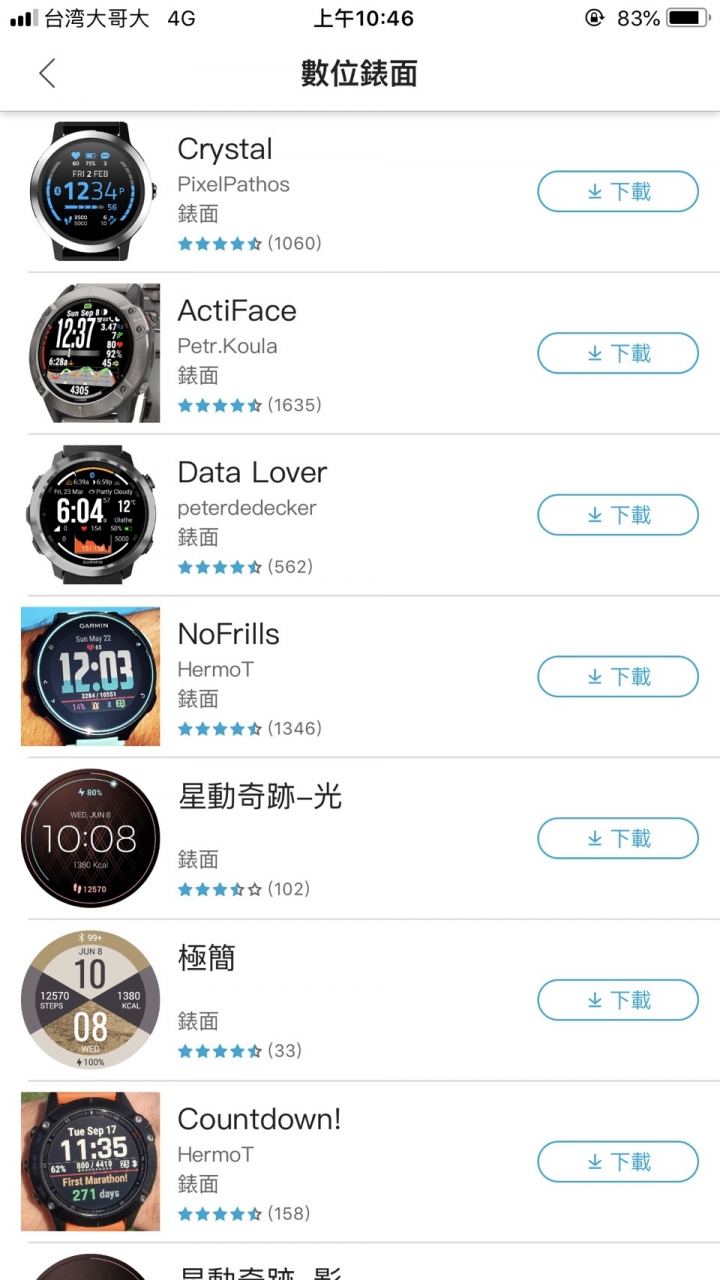View the 極簡 watch face page

pyautogui.click(x=207, y=959)
